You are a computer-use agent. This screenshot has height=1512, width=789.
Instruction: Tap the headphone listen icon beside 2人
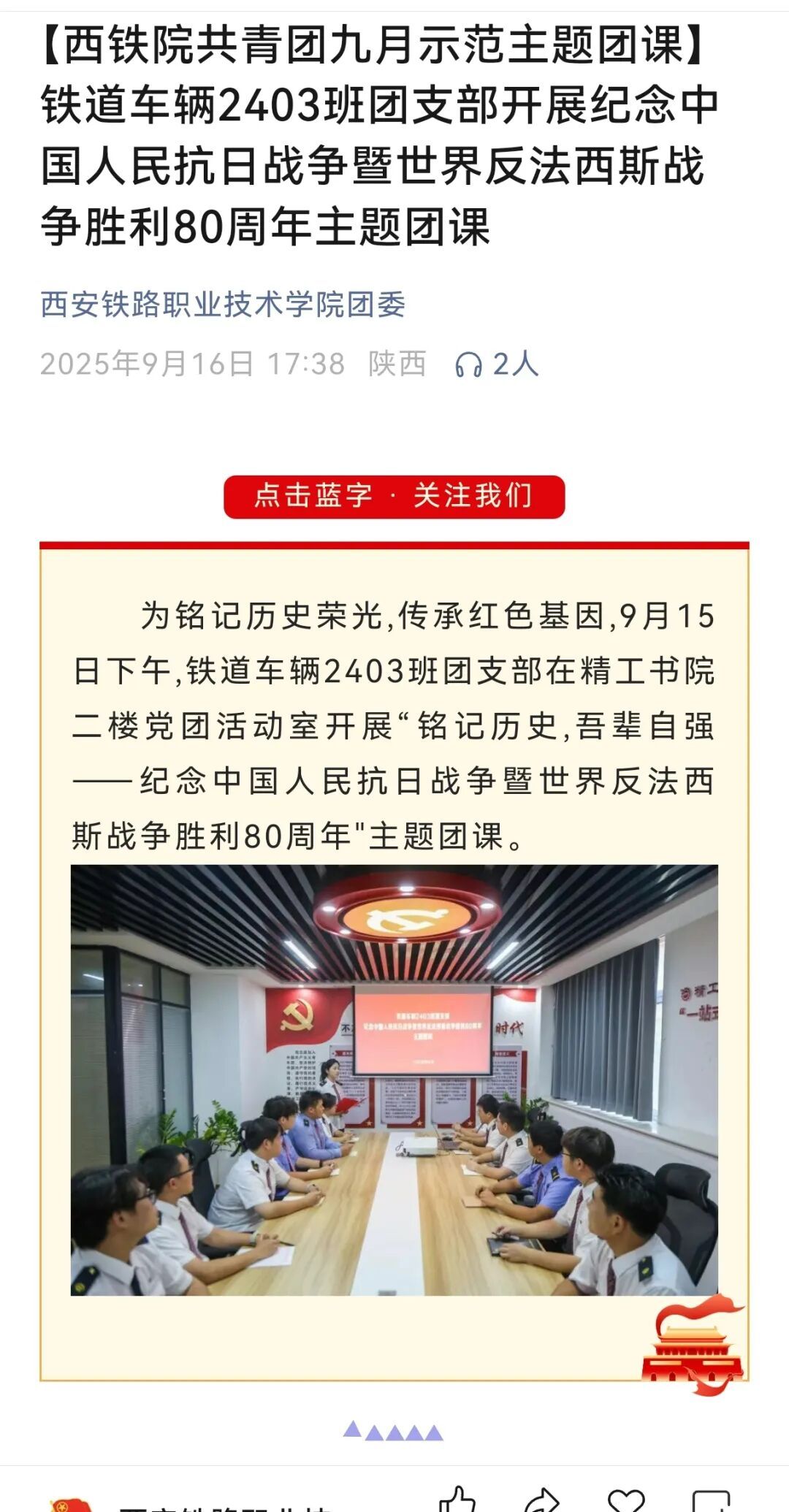pyautogui.click(x=468, y=364)
